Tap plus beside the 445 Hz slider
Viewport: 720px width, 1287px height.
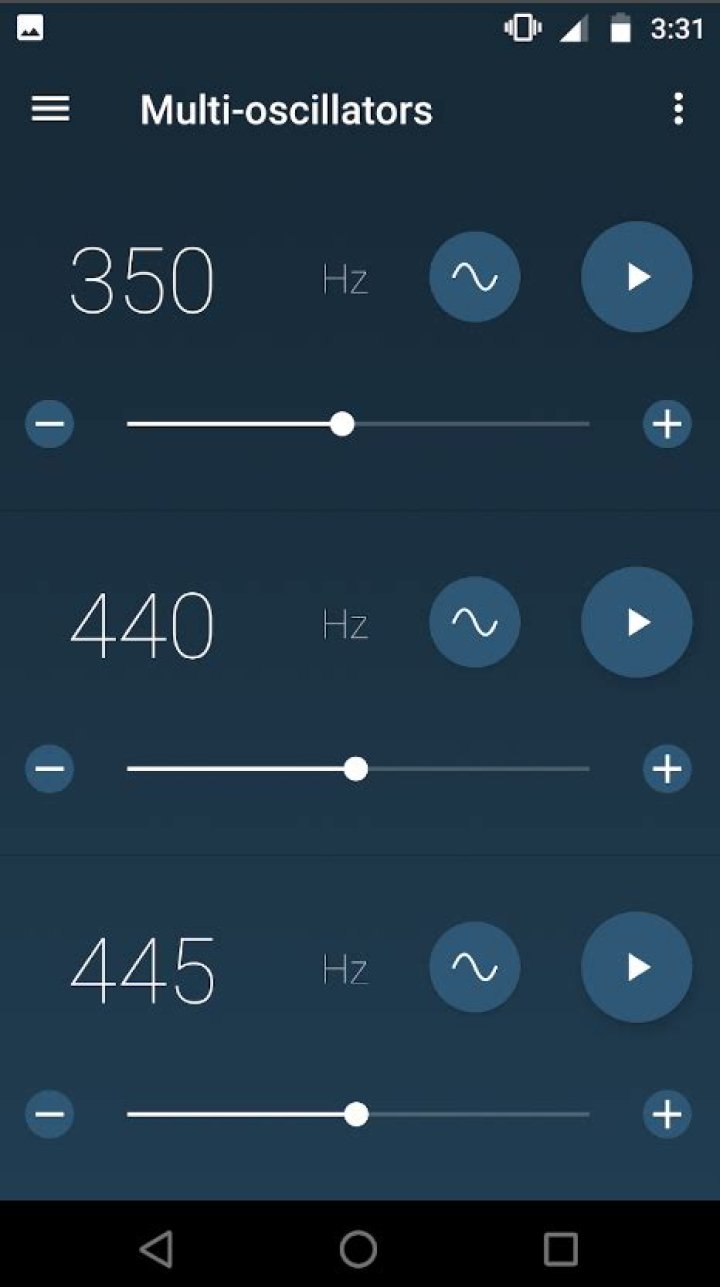pos(667,1114)
